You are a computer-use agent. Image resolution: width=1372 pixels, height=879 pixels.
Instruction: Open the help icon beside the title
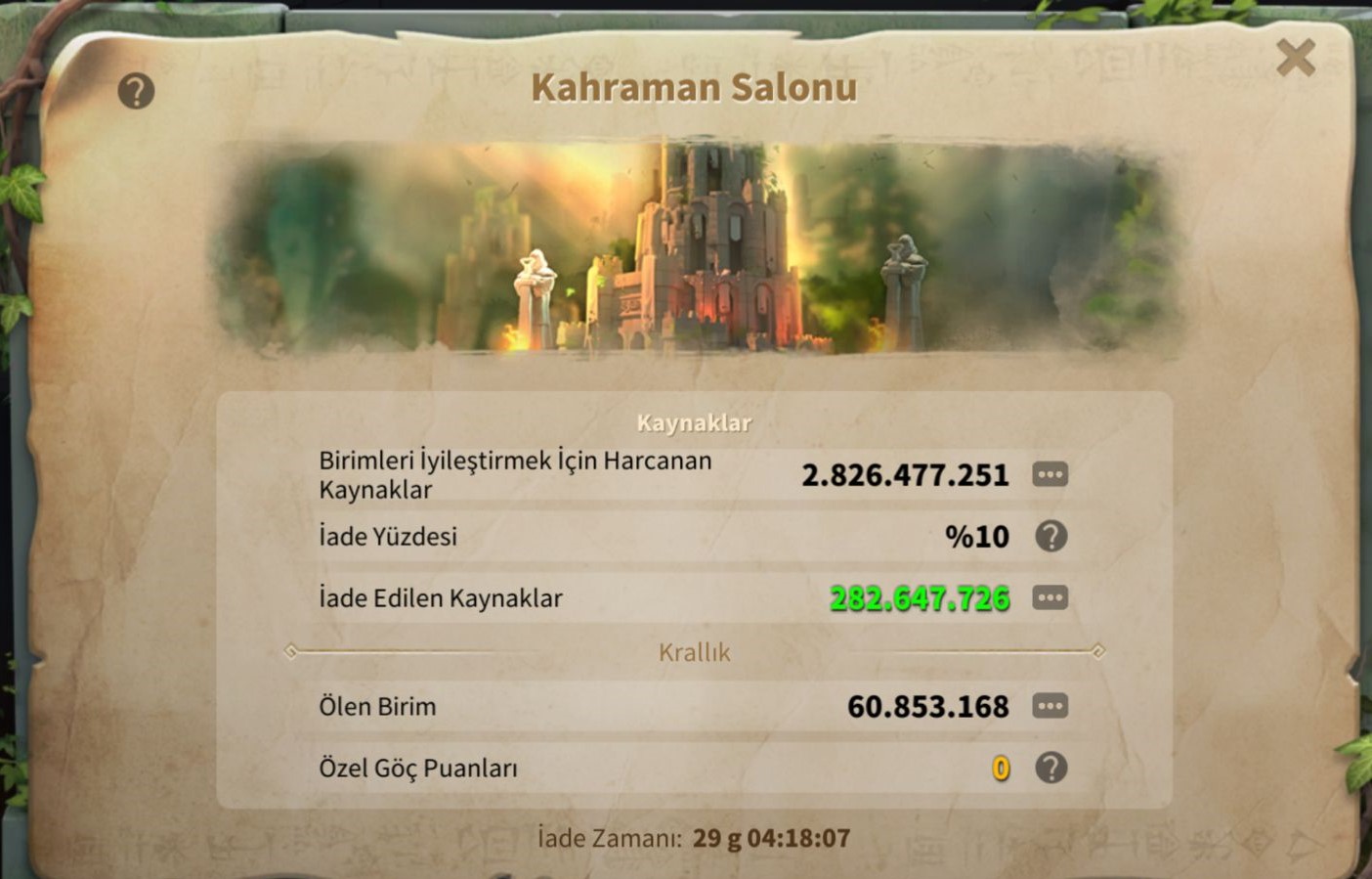136,91
